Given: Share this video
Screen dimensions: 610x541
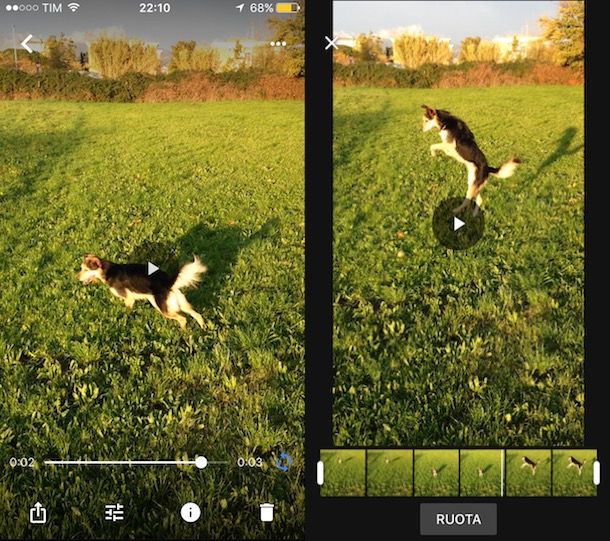Looking at the screenshot, I should click(x=38, y=513).
